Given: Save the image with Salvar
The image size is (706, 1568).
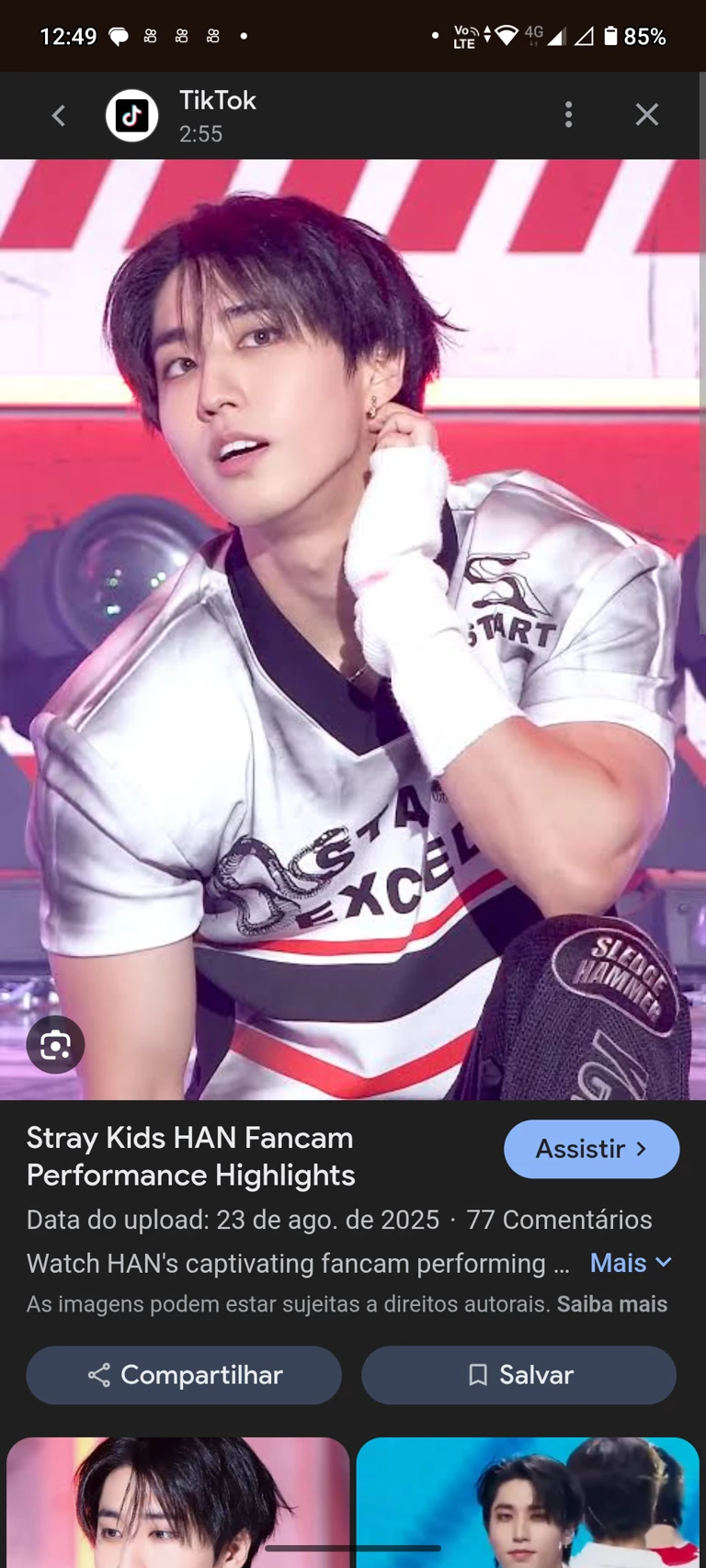Looking at the screenshot, I should pos(519,1375).
